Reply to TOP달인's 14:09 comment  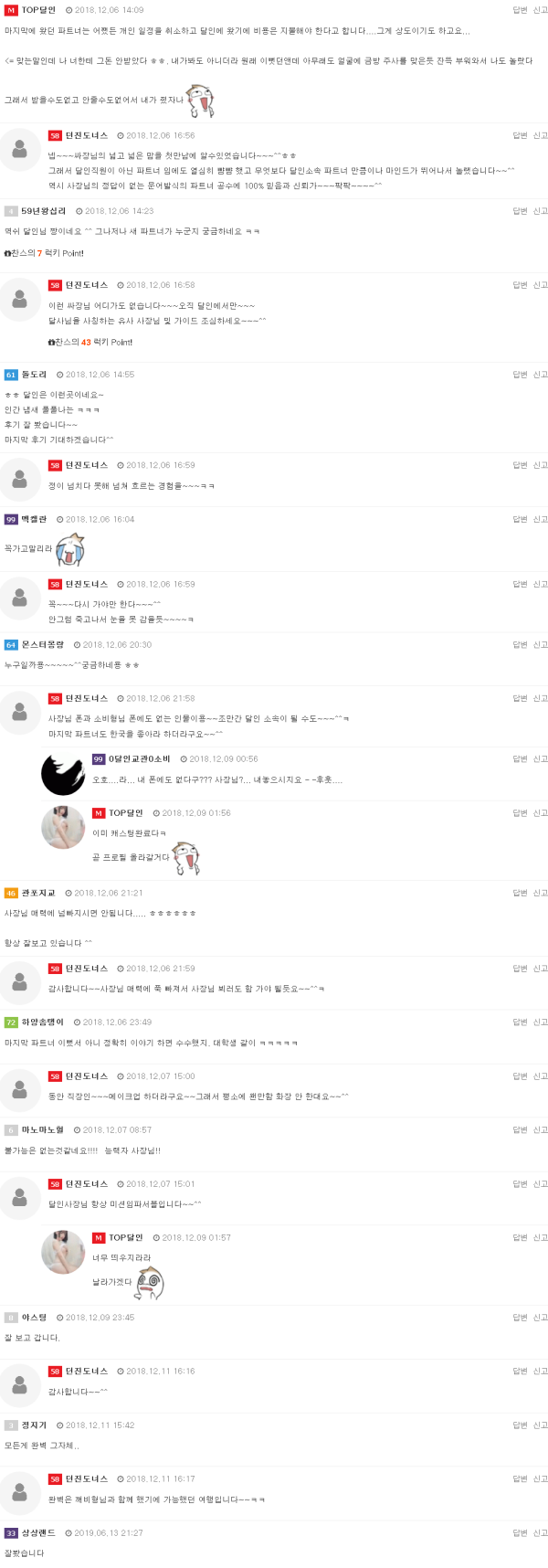click(520, 10)
